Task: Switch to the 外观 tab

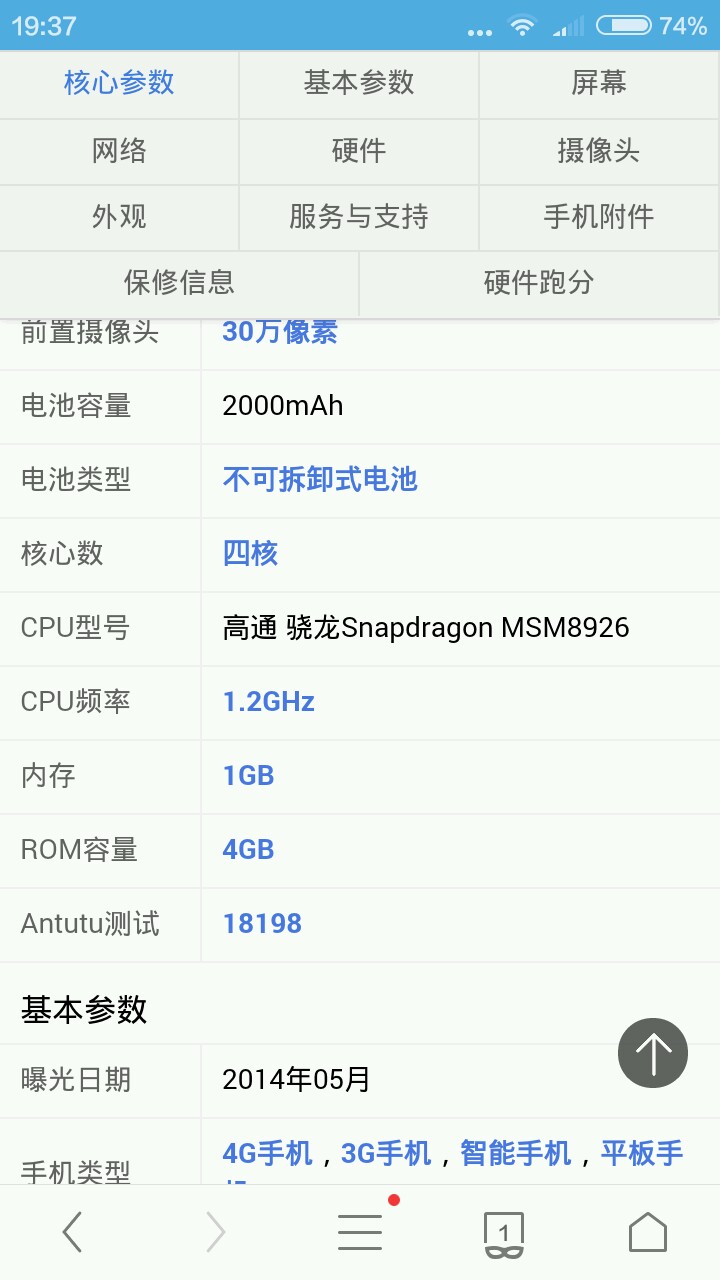Action: 119,216
